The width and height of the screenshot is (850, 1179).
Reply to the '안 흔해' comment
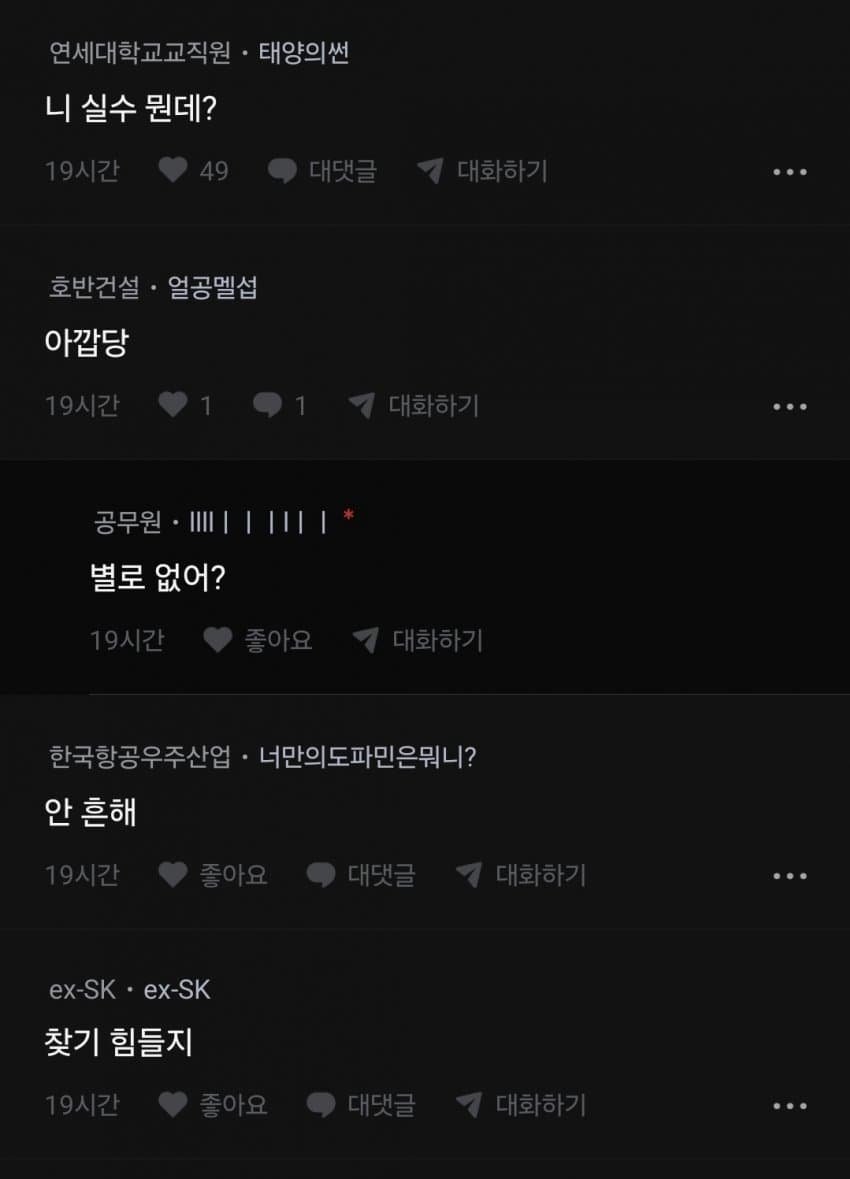coord(361,875)
